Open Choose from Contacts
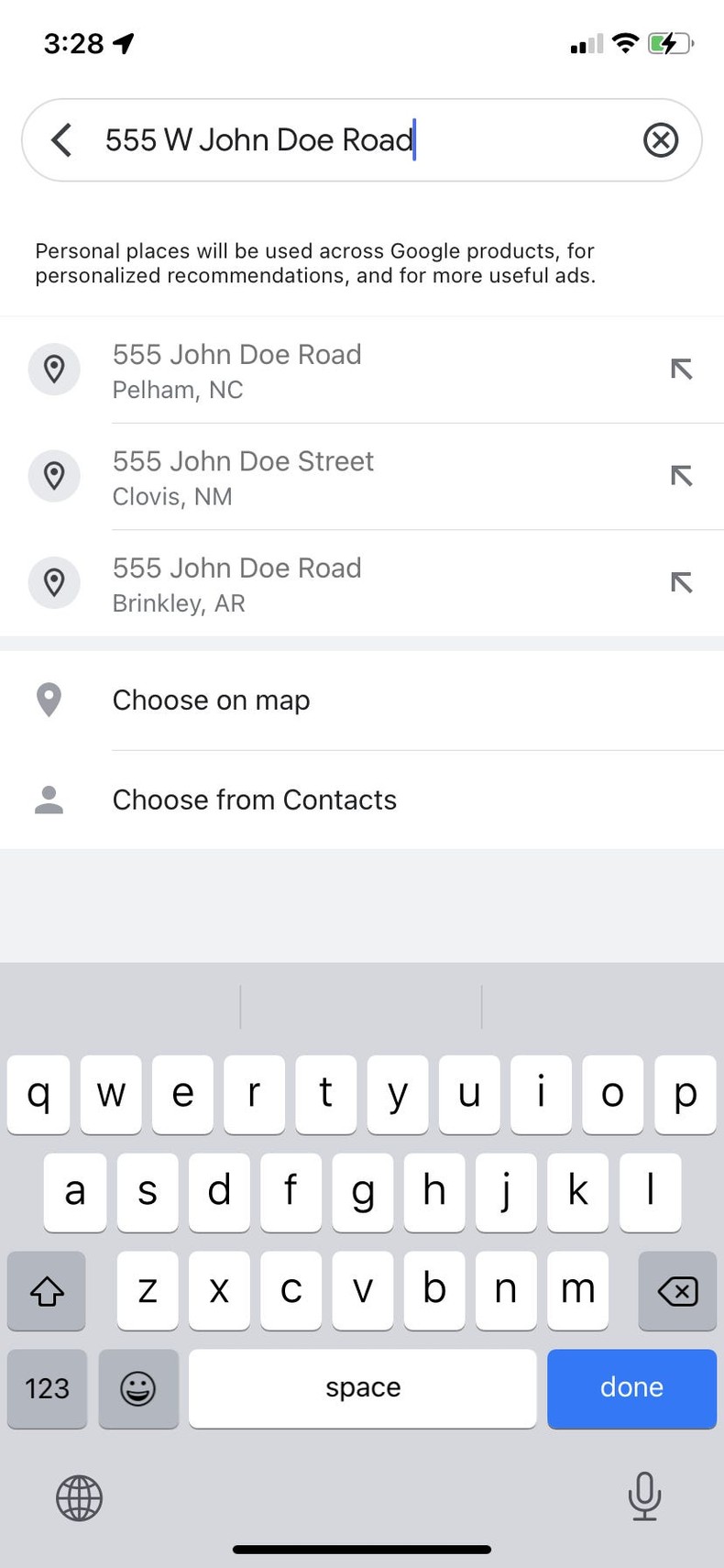This screenshot has width=724, height=1568. coord(255,799)
